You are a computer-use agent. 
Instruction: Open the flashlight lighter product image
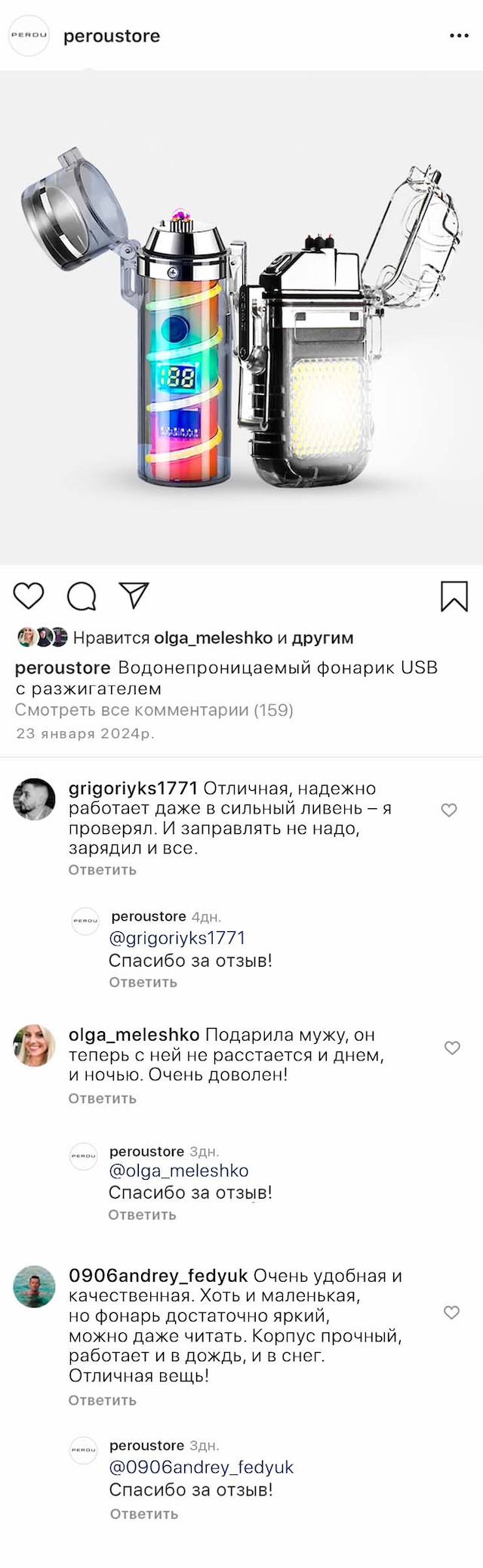pos(241,317)
